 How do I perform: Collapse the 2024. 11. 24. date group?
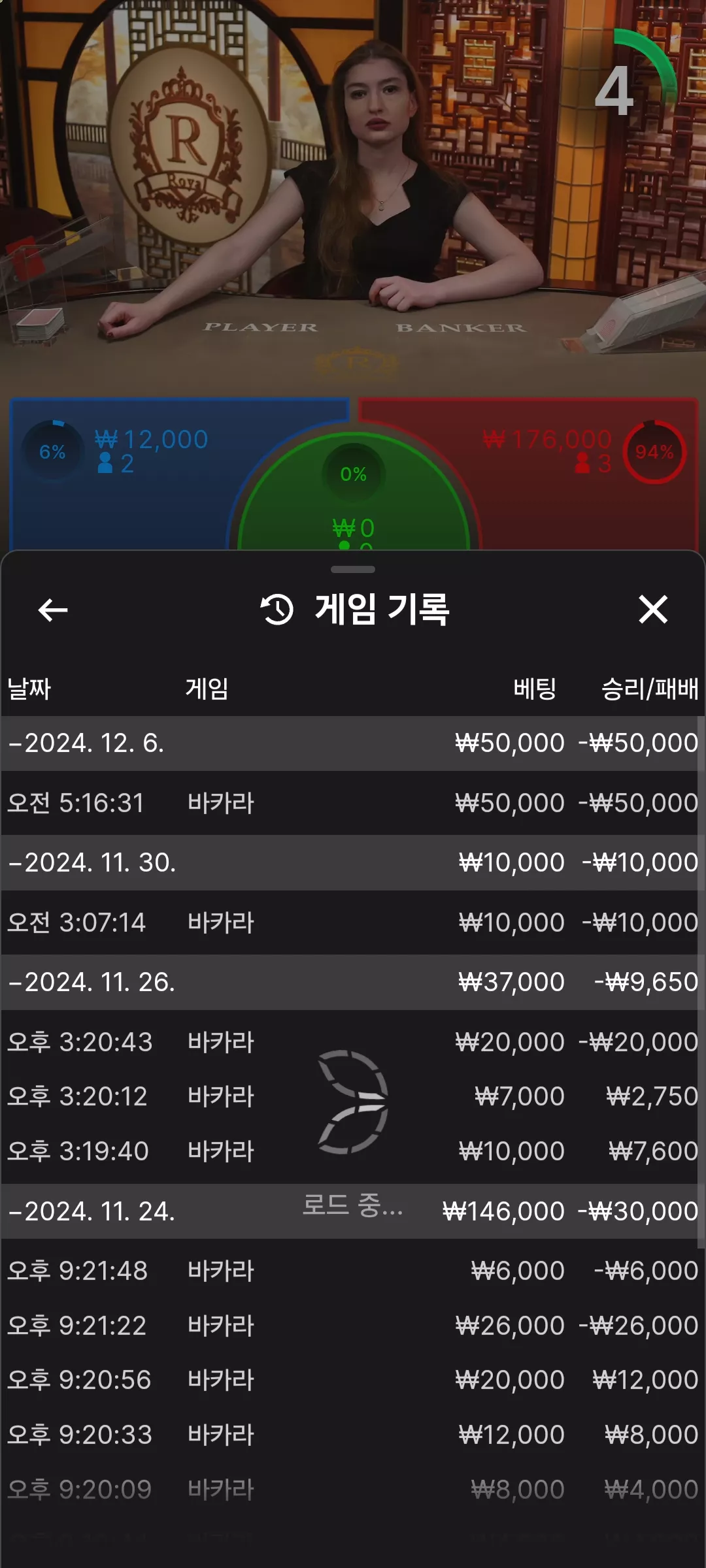[x=353, y=1211]
